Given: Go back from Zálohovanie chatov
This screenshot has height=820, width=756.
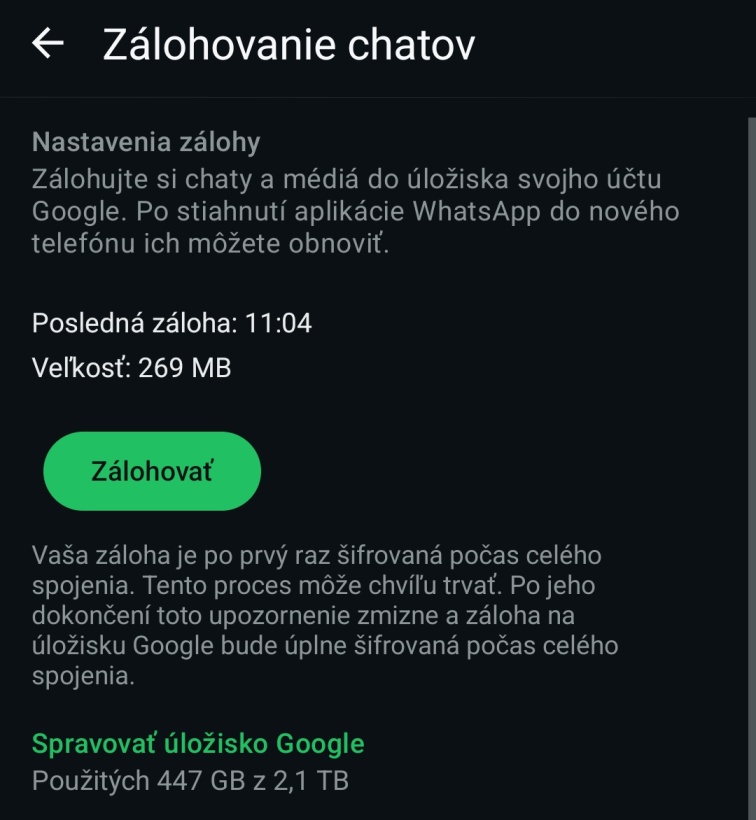Looking at the screenshot, I should pos(48,44).
